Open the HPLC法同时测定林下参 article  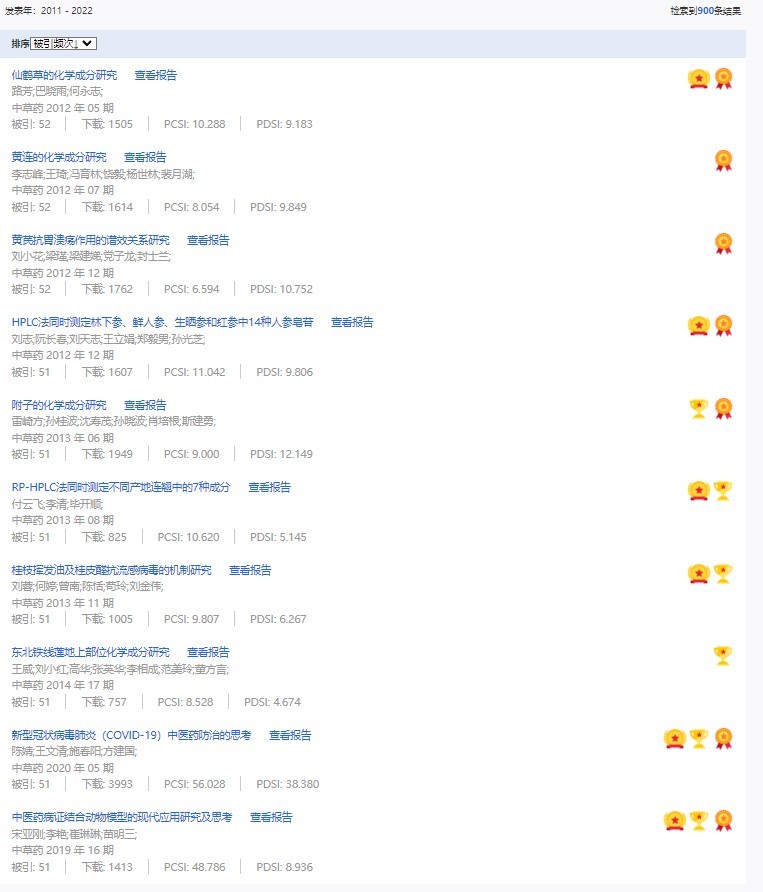162,322
